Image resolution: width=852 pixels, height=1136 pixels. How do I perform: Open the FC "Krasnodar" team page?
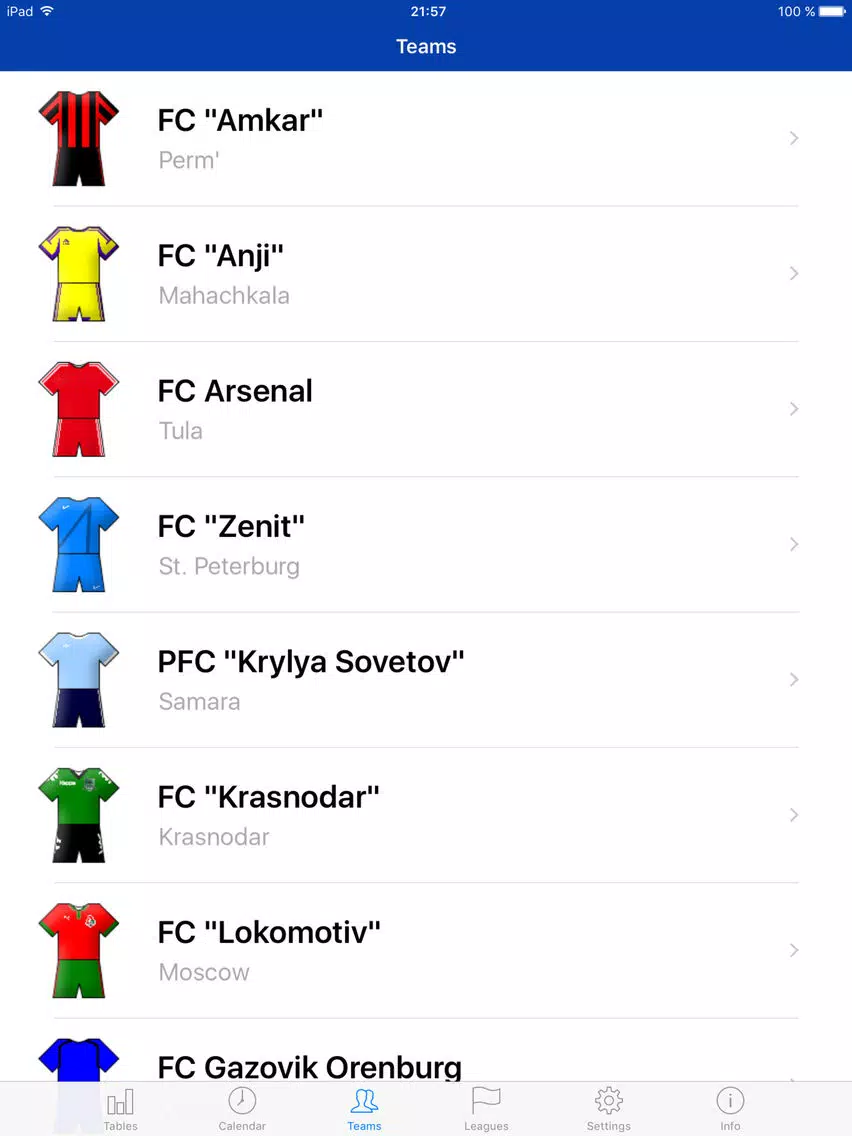(425, 815)
